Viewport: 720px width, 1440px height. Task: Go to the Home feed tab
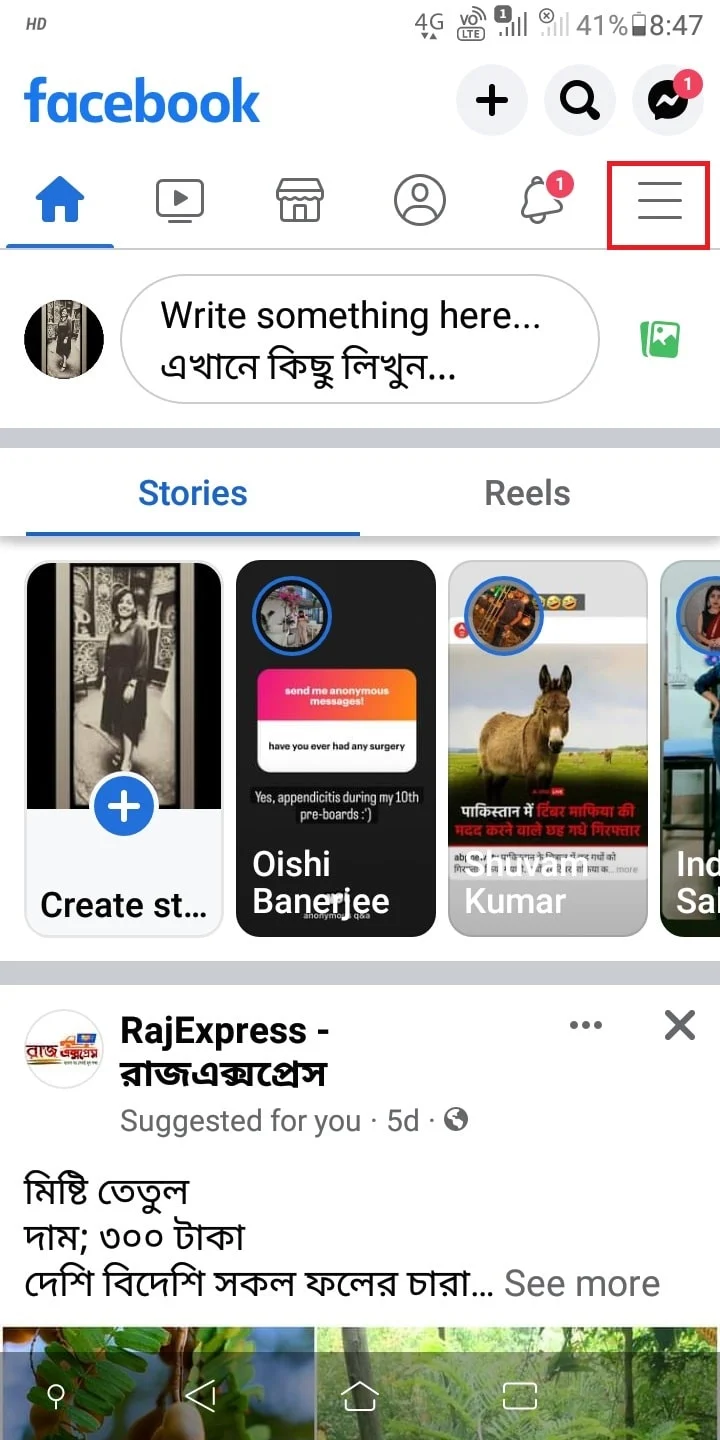tap(60, 202)
